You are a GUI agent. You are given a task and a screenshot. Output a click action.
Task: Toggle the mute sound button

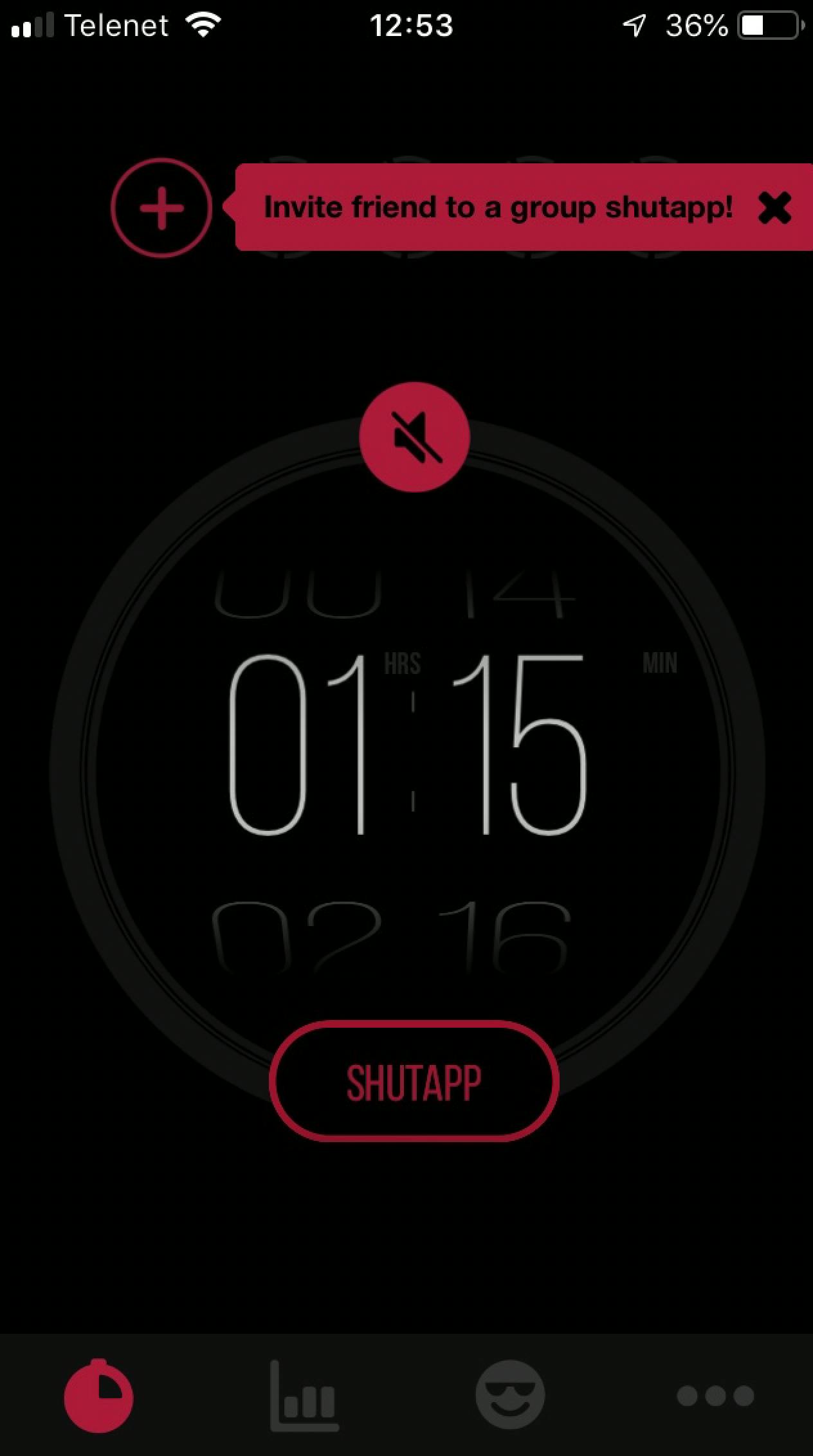[x=414, y=437]
